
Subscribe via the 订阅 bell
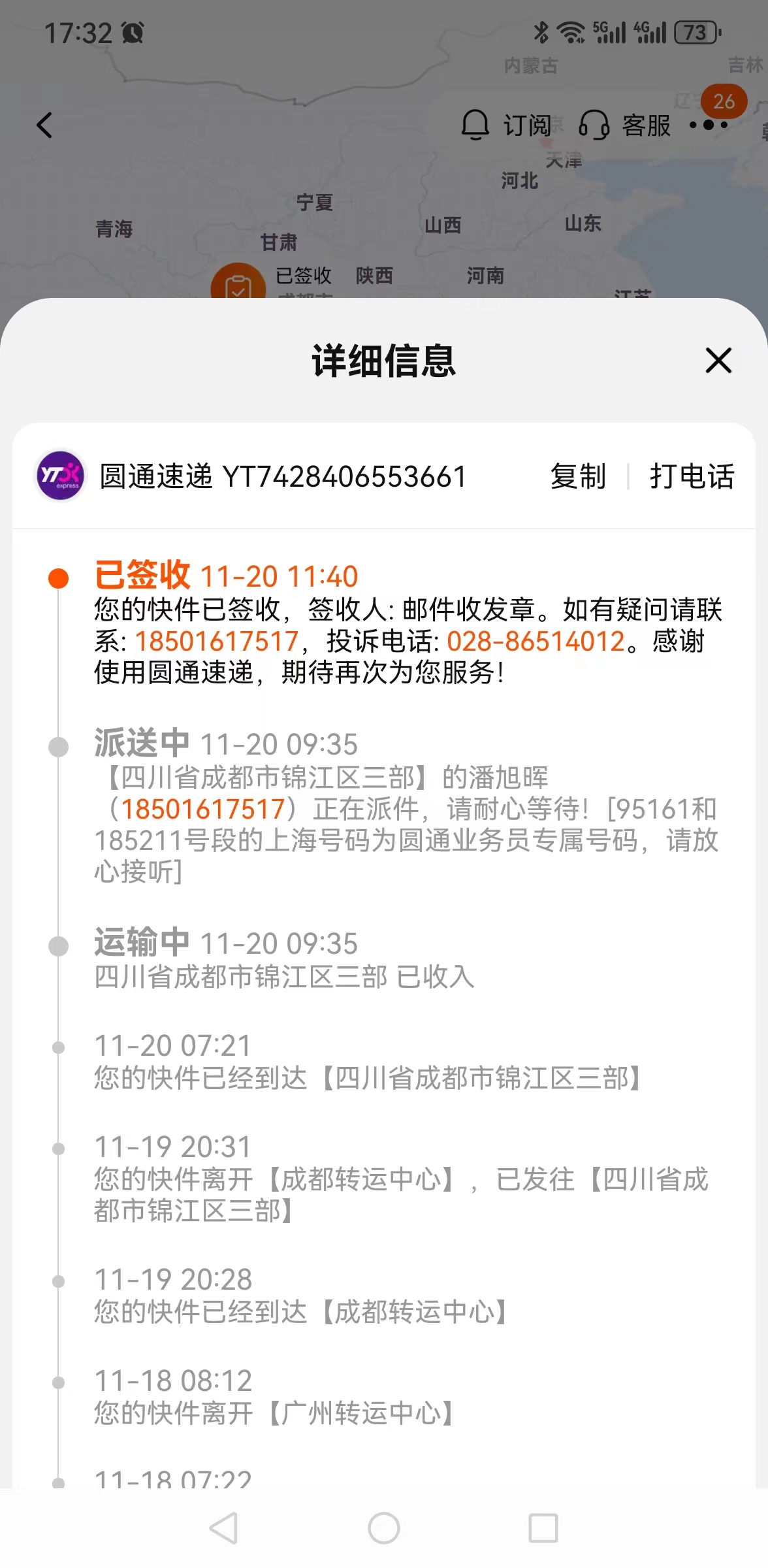point(506,125)
